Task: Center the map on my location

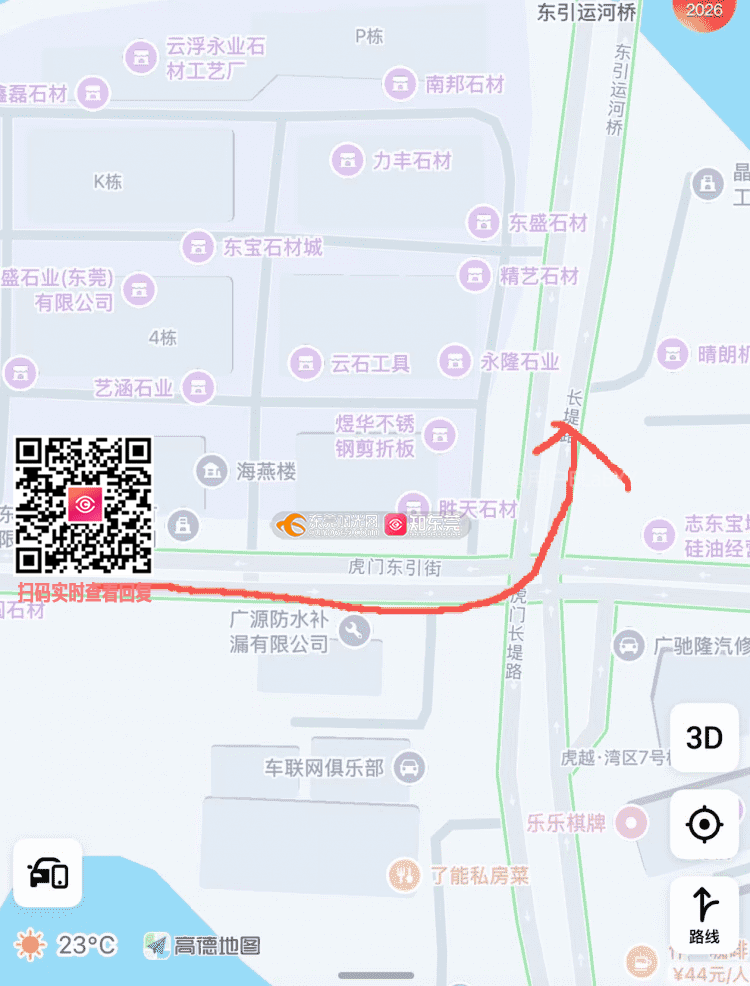Action: coord(704,825)
